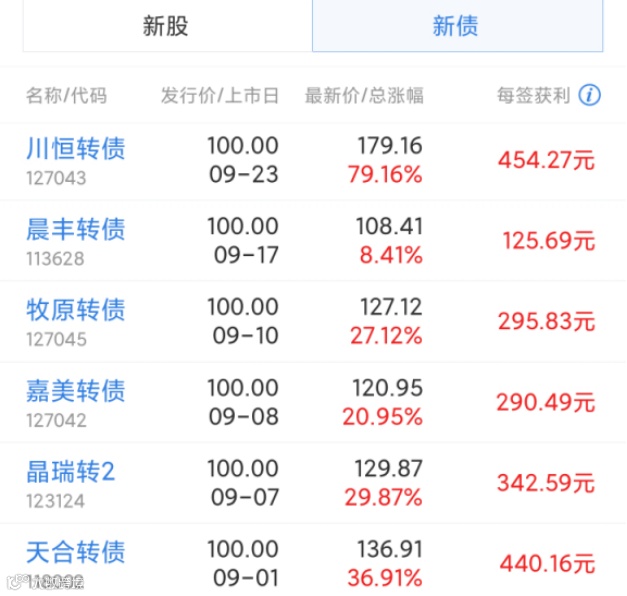Viewport: 627px width, 596px height.
Task: Open 牧原转债 bond details
Action: pyautogui.click(x=76, y=310)
